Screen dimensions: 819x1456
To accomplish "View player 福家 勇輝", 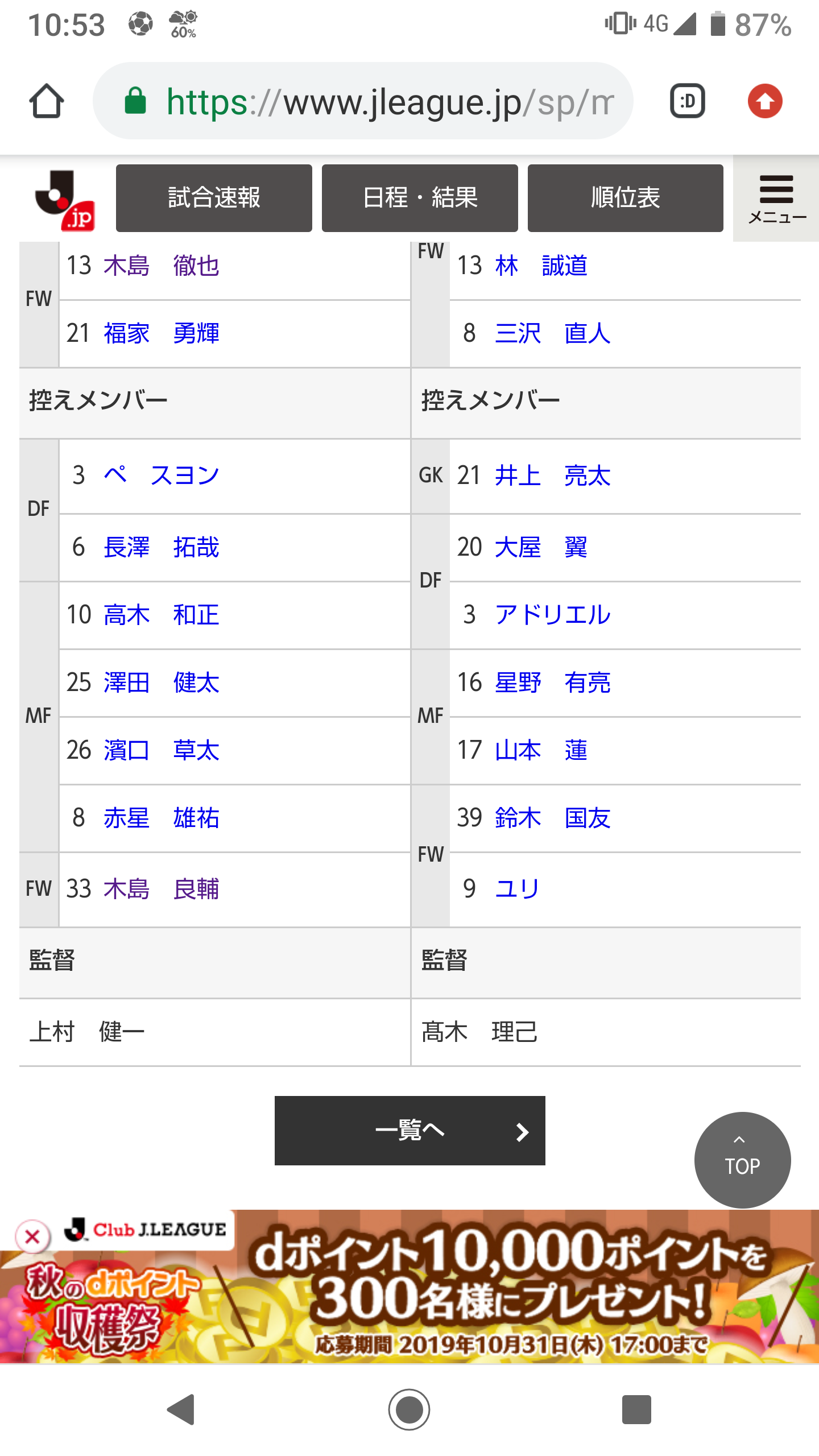I will pyautogui.click(x=162, y=333).
